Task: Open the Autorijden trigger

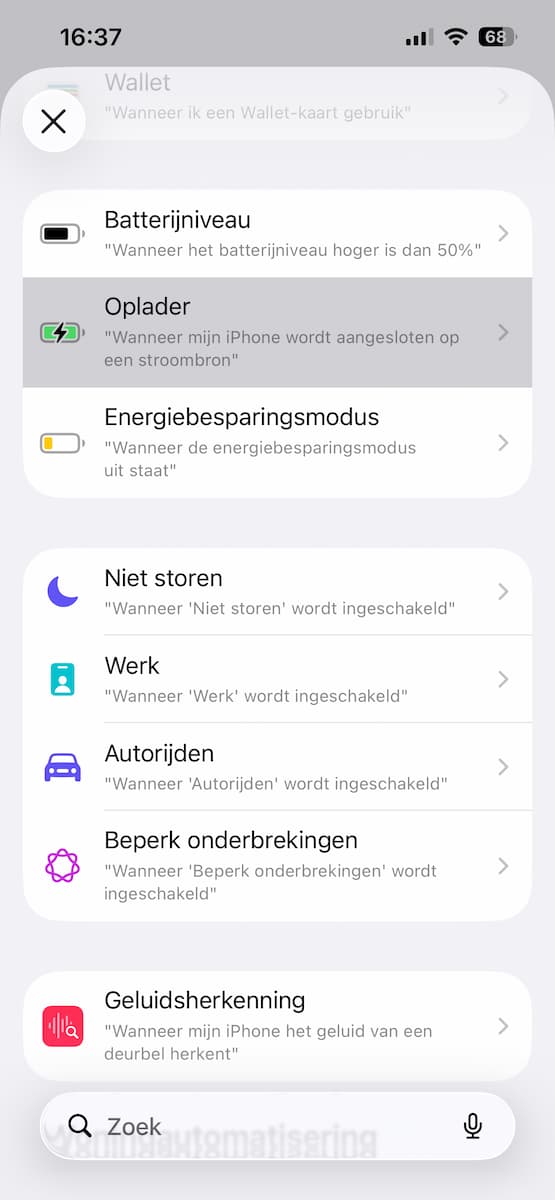Action: point(277,767)
